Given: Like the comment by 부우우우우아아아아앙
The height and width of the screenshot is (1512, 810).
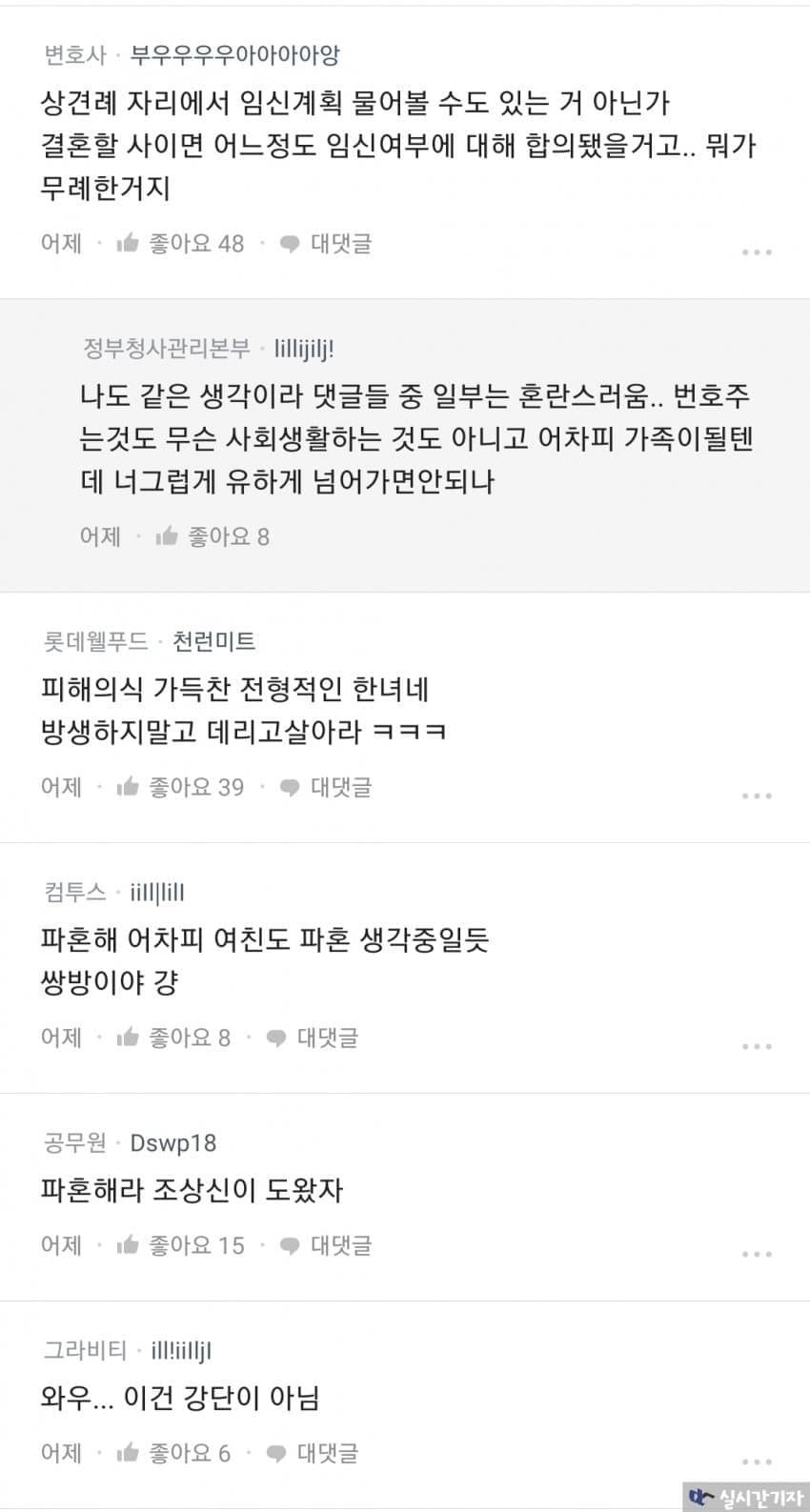Looking at the screenshot, I should point(180,244).
